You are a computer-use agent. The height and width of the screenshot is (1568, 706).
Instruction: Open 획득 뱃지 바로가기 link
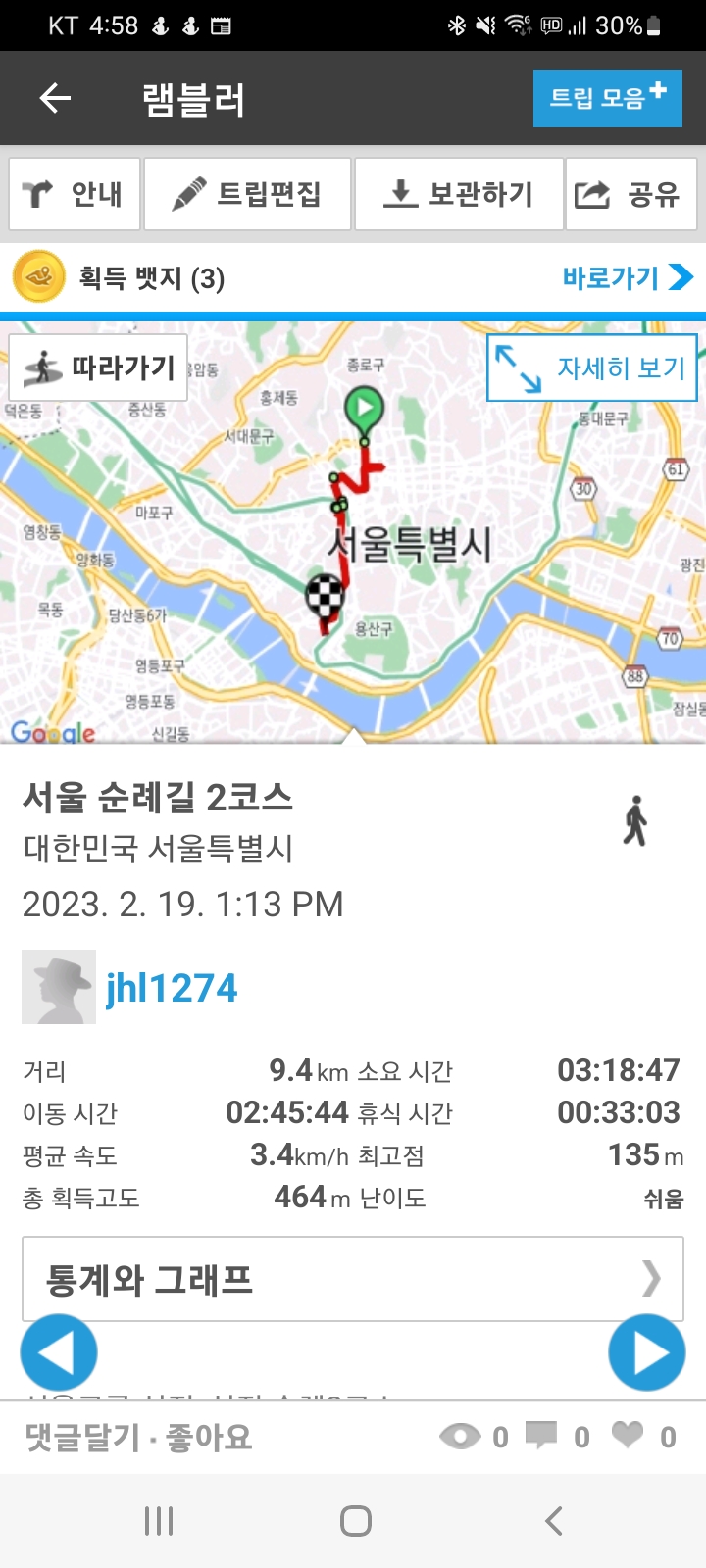(628, 278)
